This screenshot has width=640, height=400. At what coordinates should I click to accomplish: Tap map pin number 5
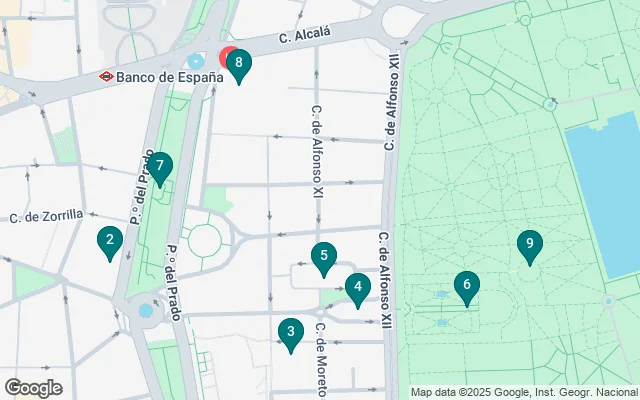pos(322,257)
